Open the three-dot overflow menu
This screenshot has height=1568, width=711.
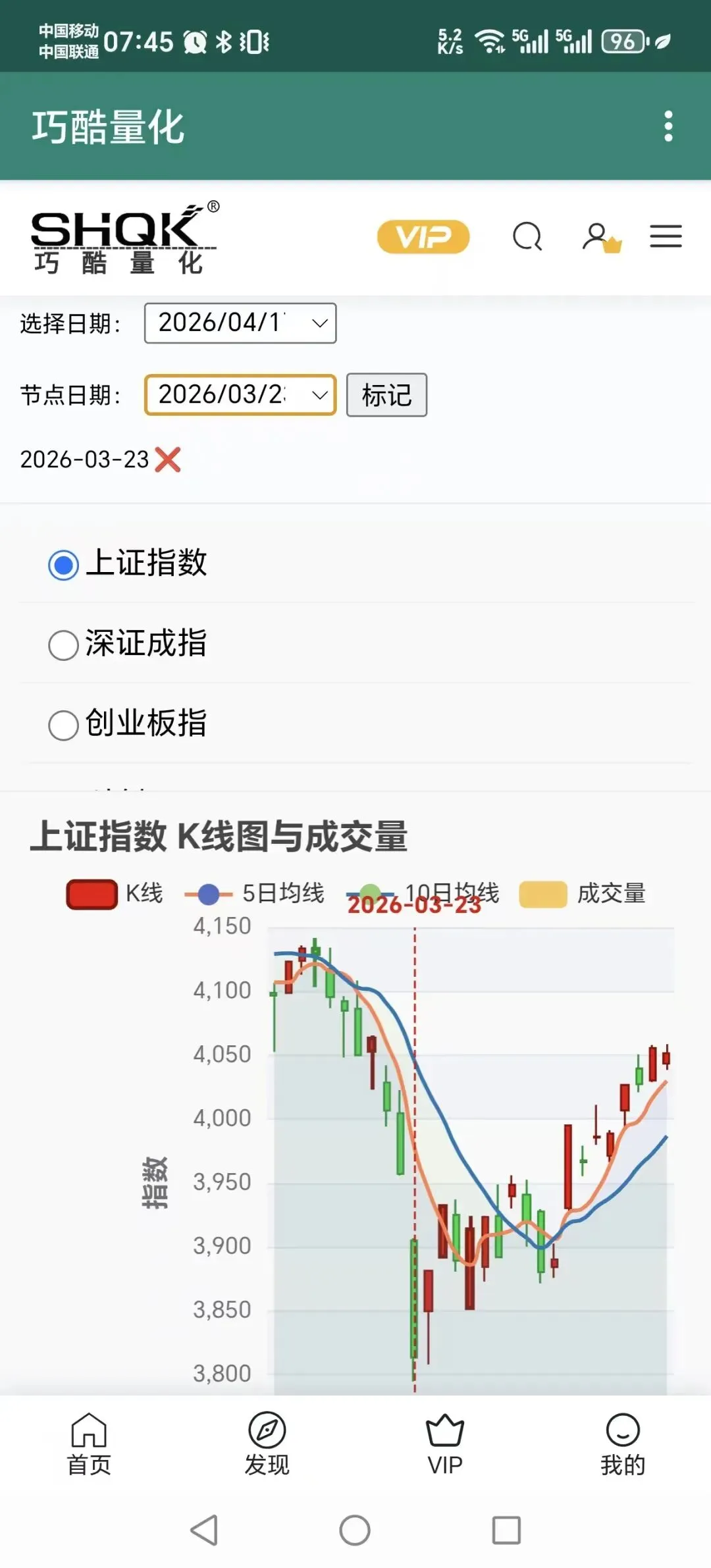click(668, 126)
